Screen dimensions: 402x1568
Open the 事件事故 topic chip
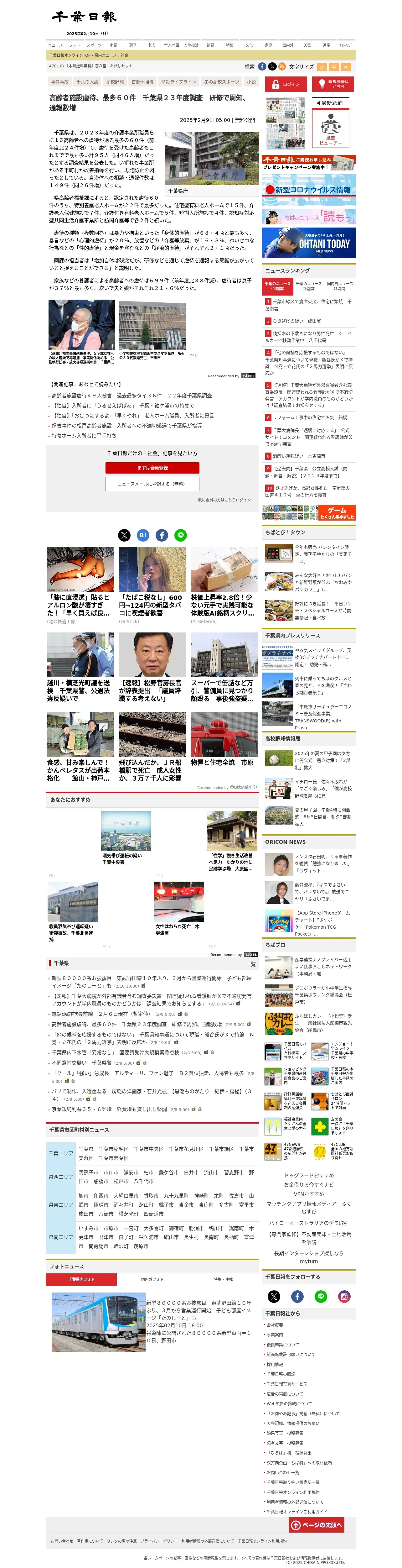point(59,81)
